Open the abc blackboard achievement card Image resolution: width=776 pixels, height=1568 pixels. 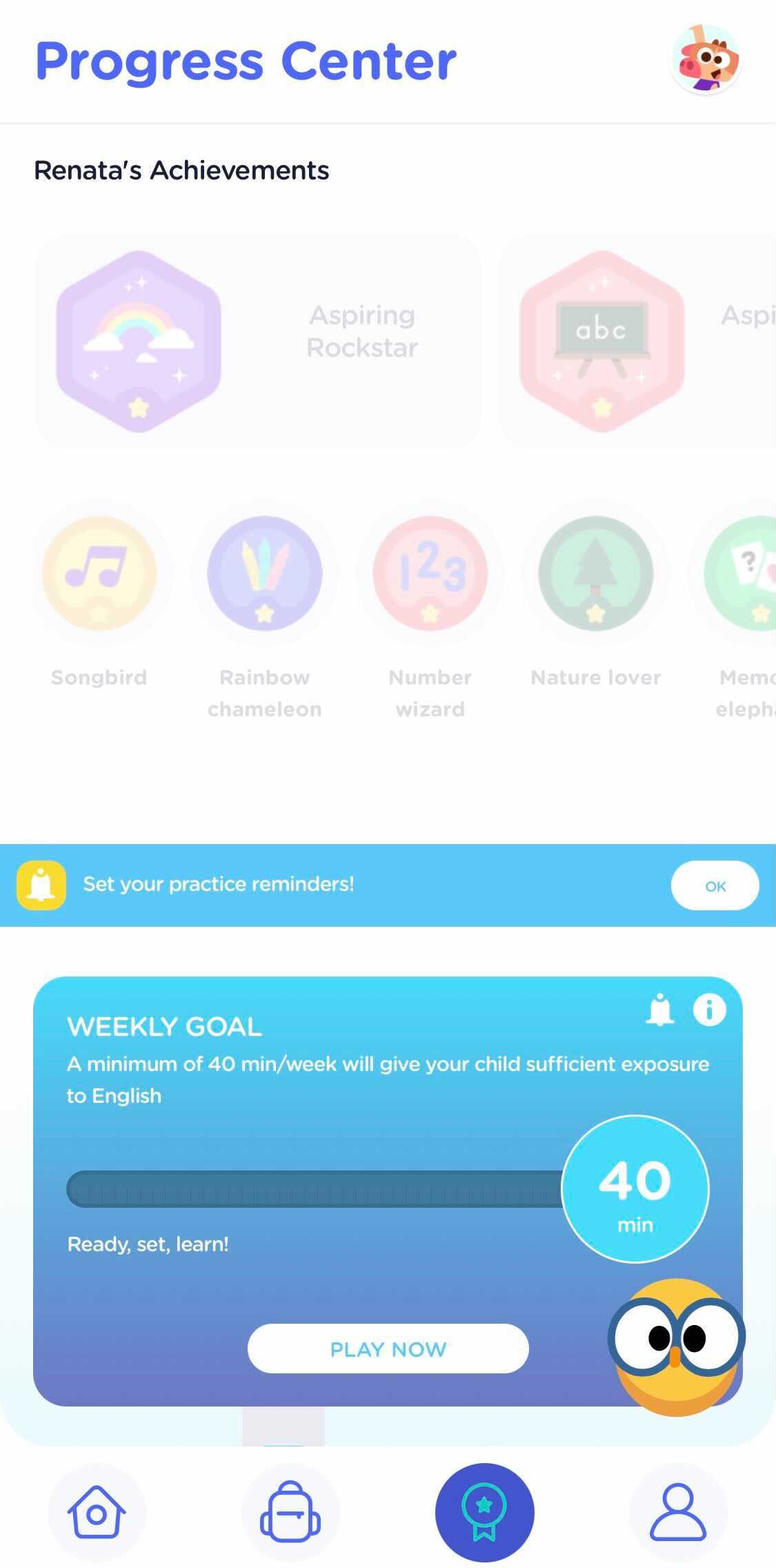pyautogui.click(x=637, y=341)
